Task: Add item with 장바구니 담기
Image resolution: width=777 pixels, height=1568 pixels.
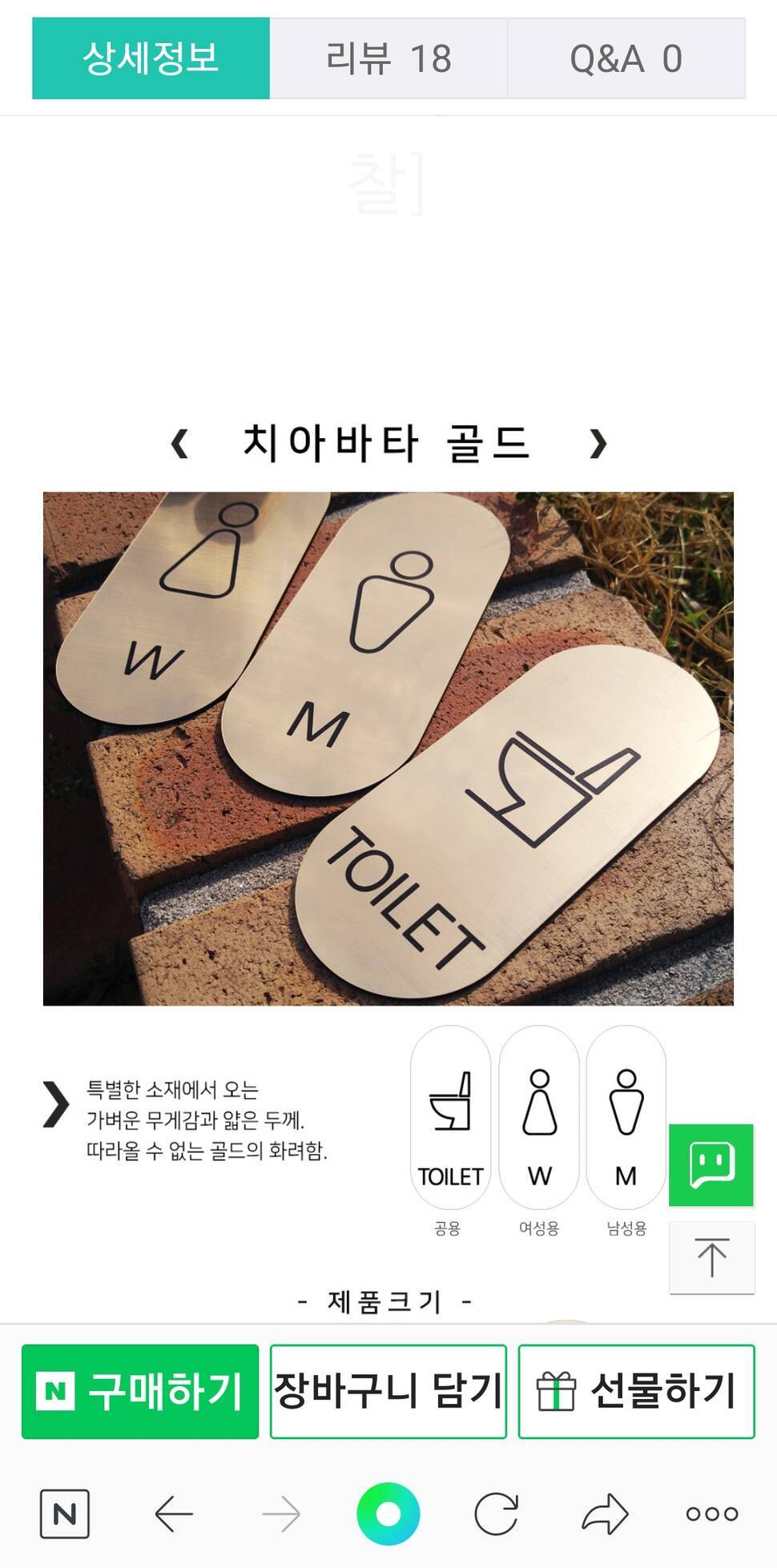Action: pyautogui.click(x=388, y=1391)
